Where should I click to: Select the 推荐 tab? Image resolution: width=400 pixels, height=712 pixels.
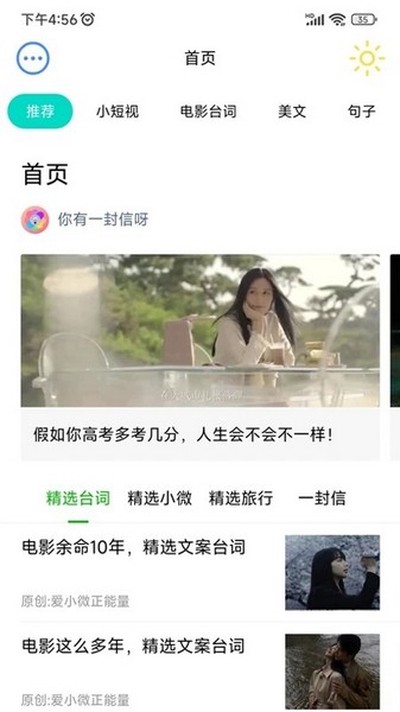[40, 111]
